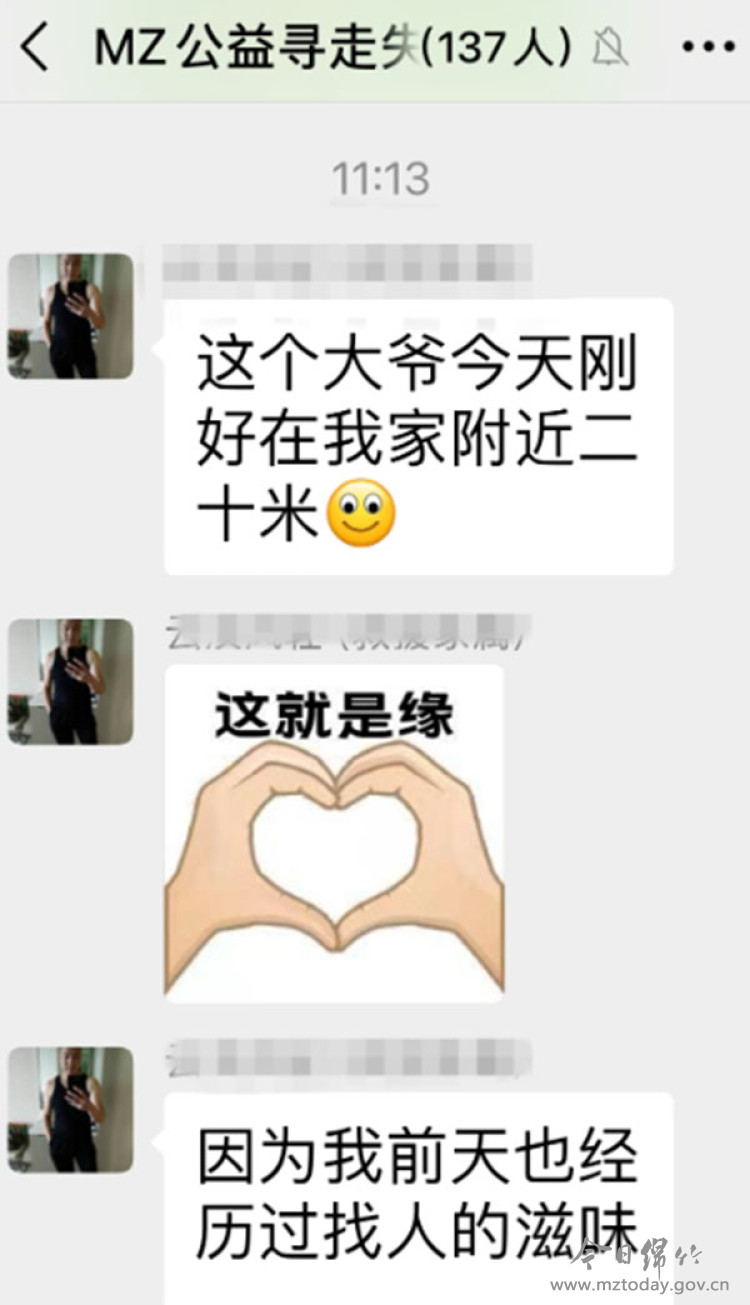Go back from the MZ公益寻走失 group chat
This screenshot has height=1305, width=750.
35,47
